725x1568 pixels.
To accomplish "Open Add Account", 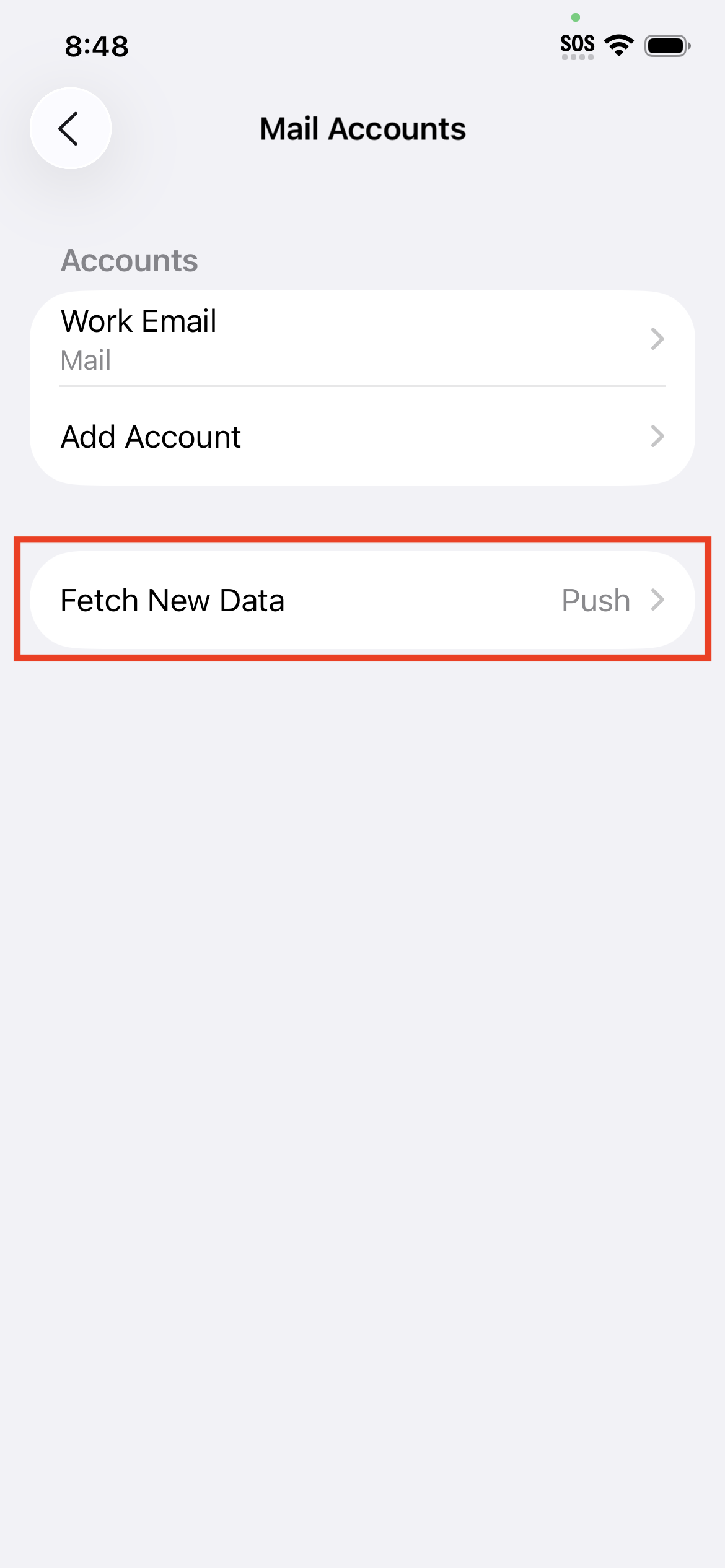I will click(x=362, y=437).
